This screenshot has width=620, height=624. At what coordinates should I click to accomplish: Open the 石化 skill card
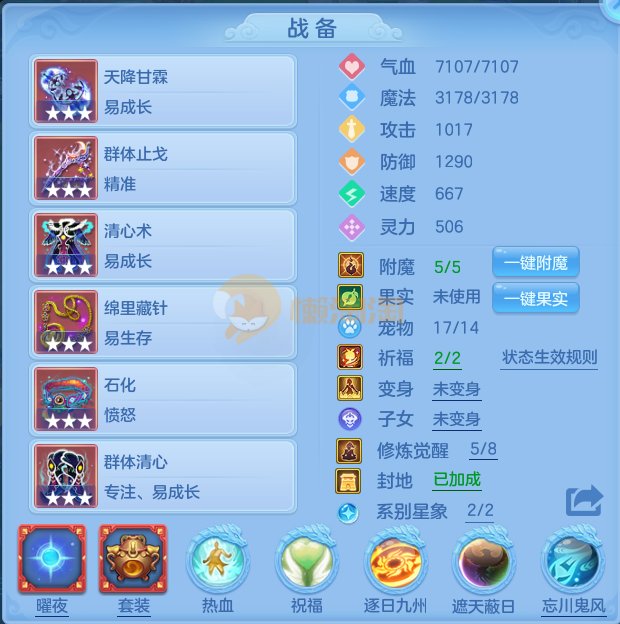coord(163,399)
